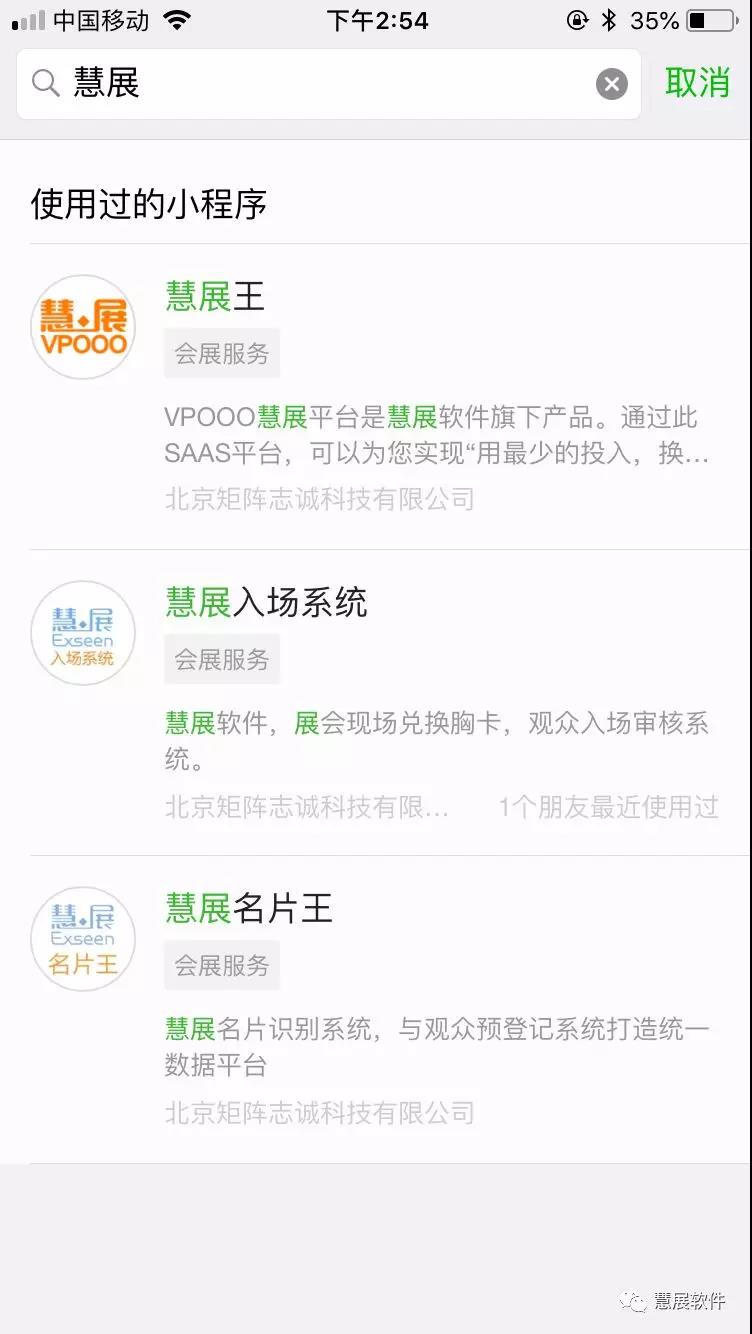Tap the search field containing 慧展
The height and width of the screenshot is (1334, 752).
tap(320, 84)
